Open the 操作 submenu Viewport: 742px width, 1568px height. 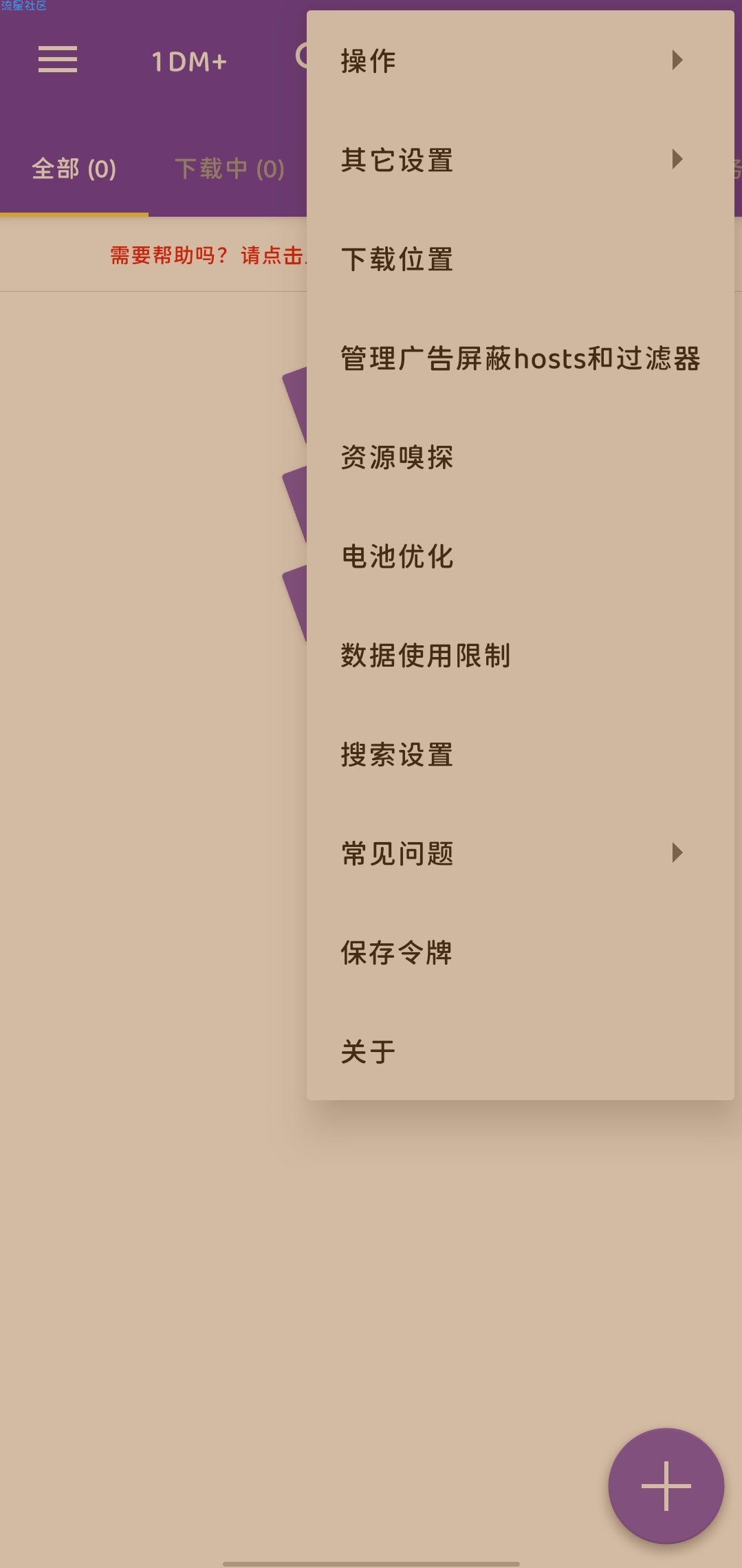519,61
